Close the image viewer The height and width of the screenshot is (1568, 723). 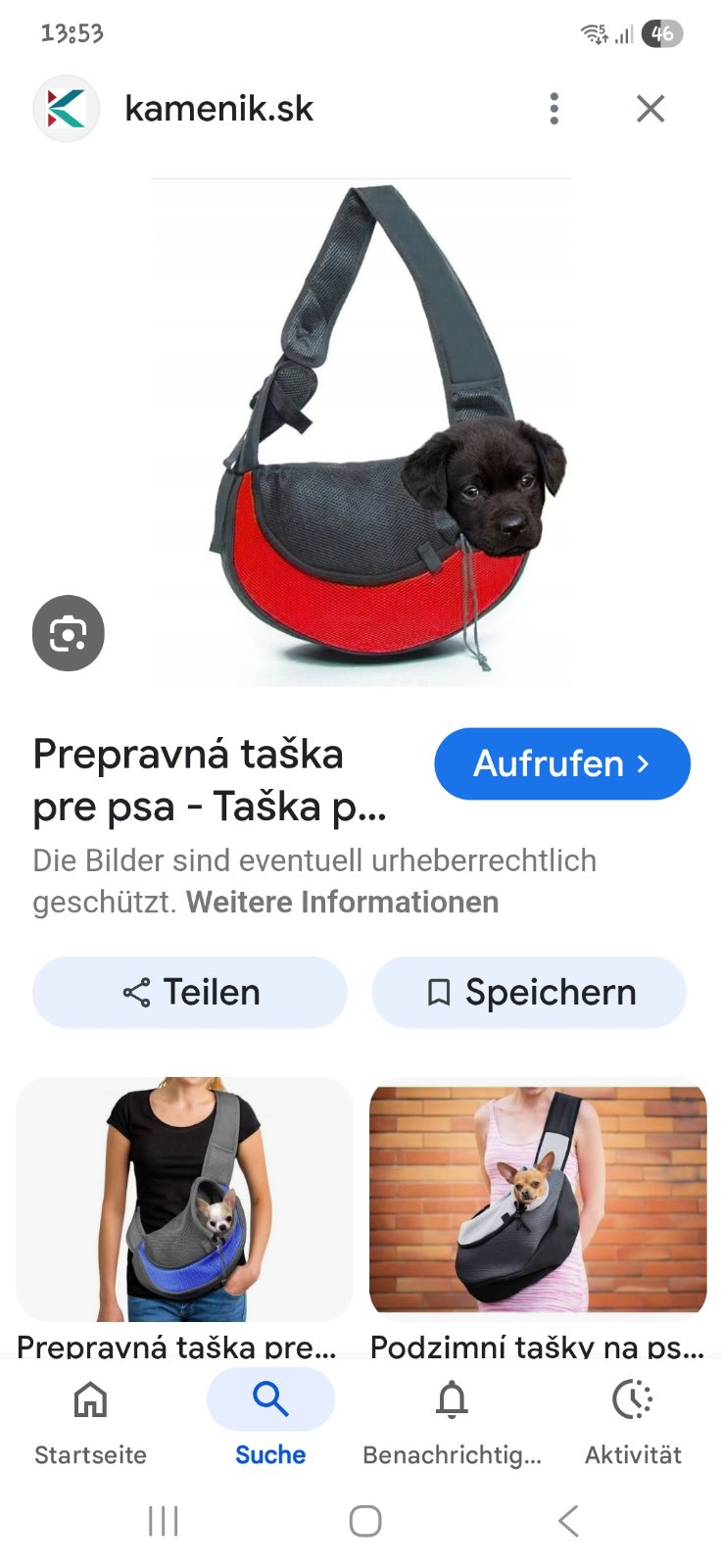pyautogui.click(x=650, y=109)
